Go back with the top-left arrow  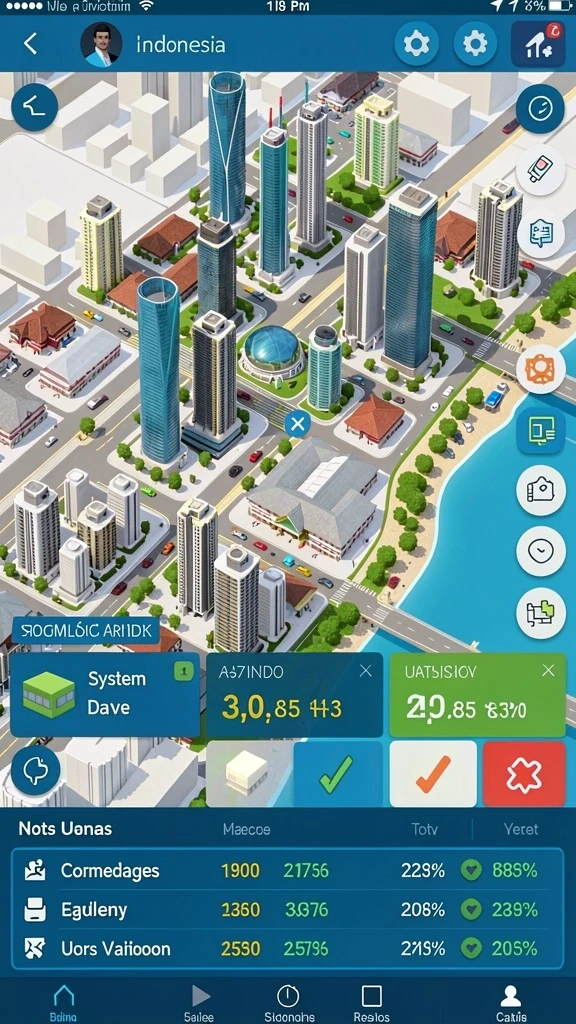point(30,44)
